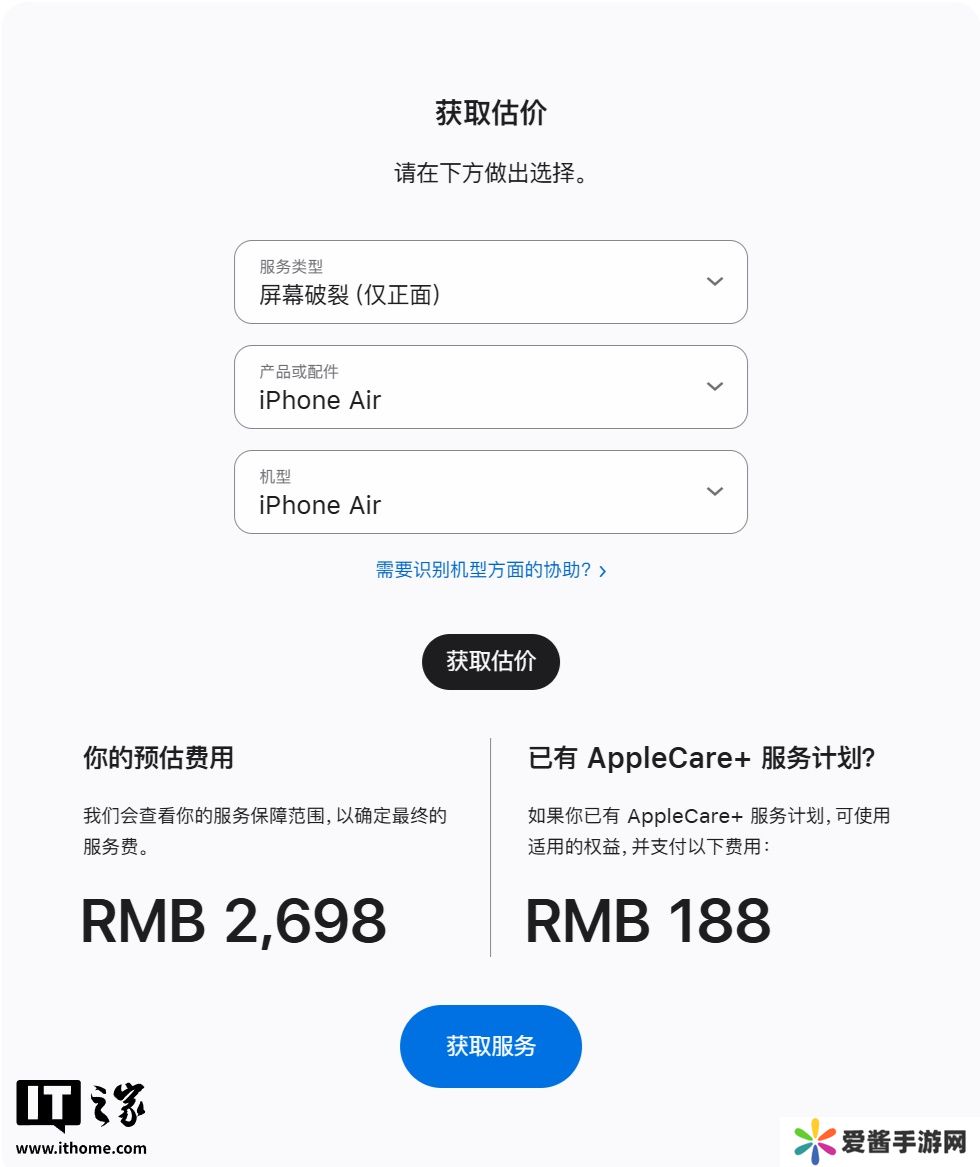980x1167 pixels.
Task: Tap the 获取估价 button
Action: pyautogui.click(x=490, y=661)
